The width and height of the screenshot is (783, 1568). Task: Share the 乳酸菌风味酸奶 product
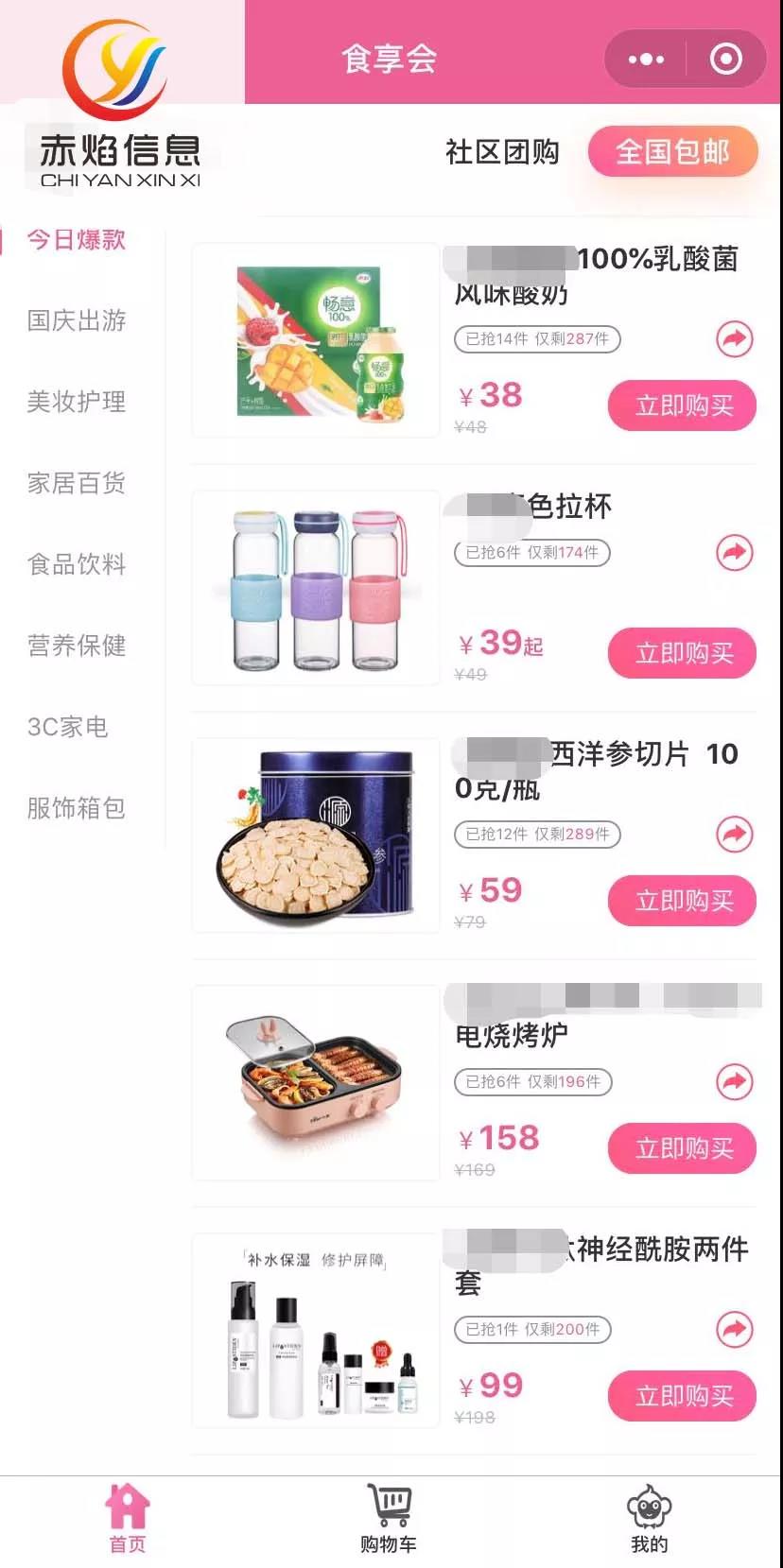tap(734, 338)
